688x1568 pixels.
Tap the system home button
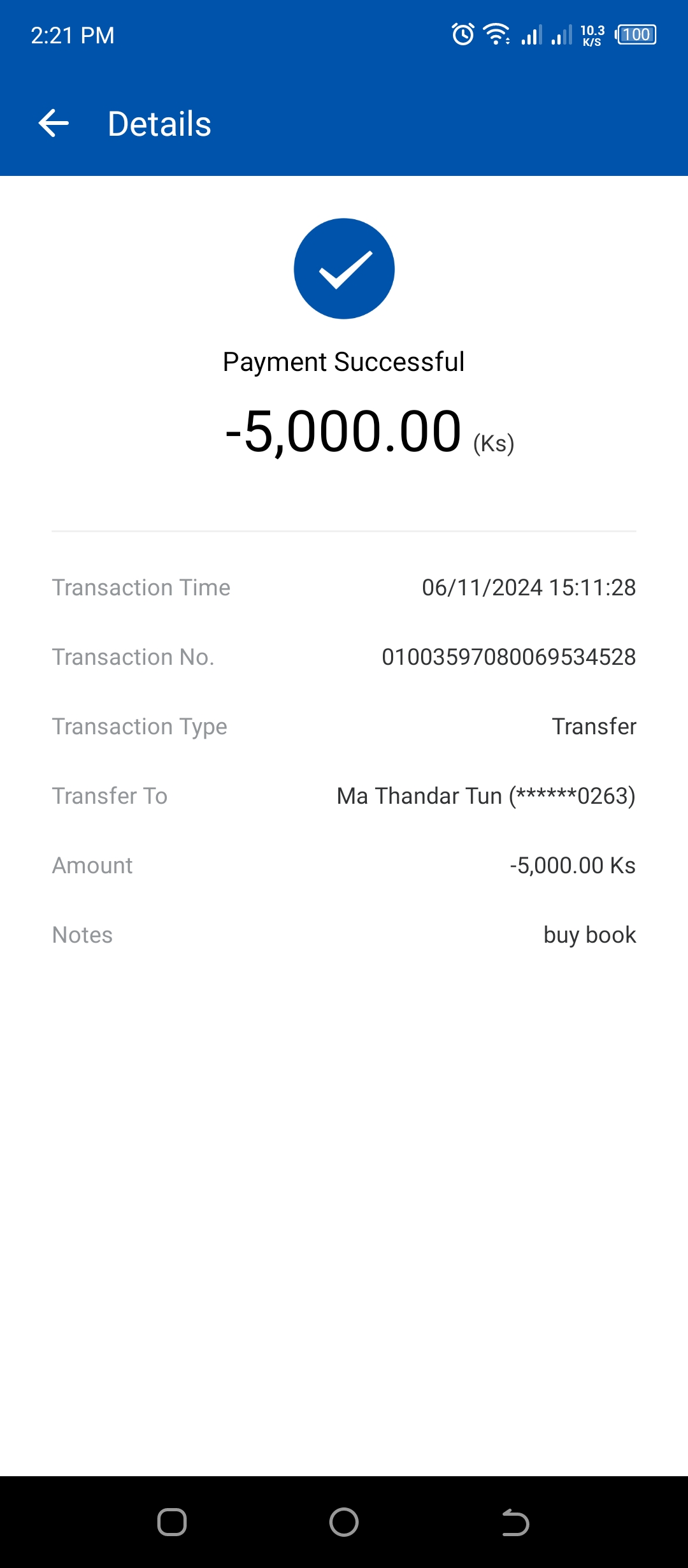point(344,1522)
